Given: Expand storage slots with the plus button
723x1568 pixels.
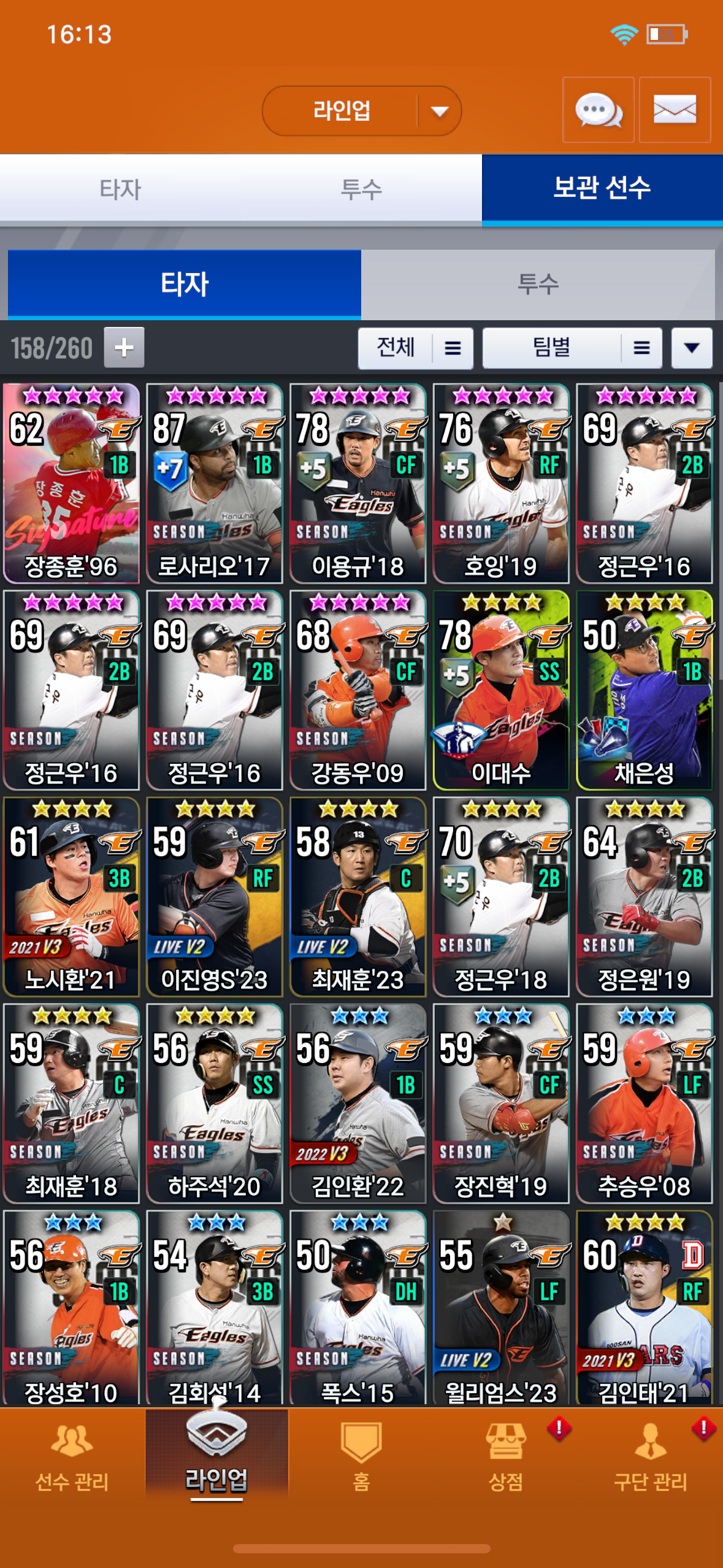Looking at the screenshot, I should pos(124,347).
